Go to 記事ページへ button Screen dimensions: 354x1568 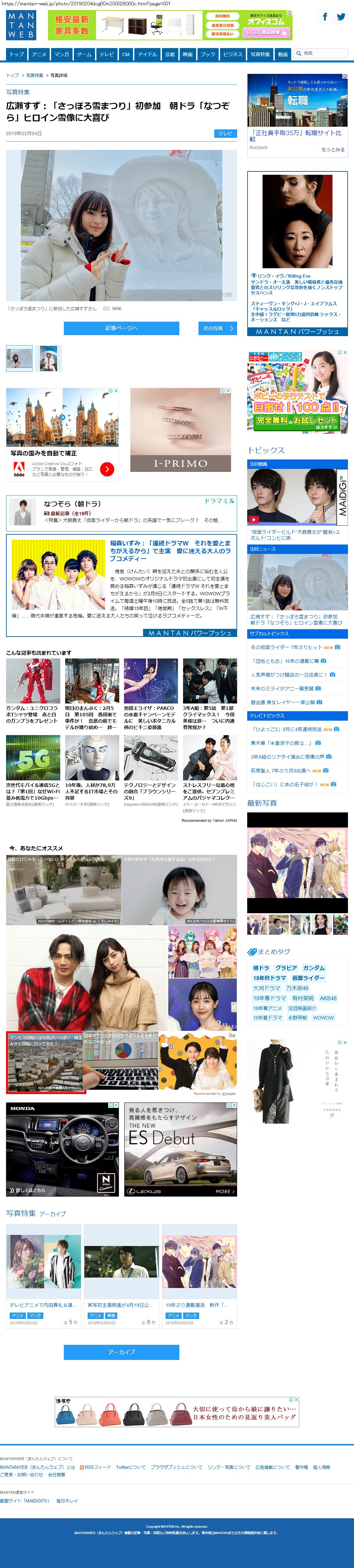(x=121, y=328)
